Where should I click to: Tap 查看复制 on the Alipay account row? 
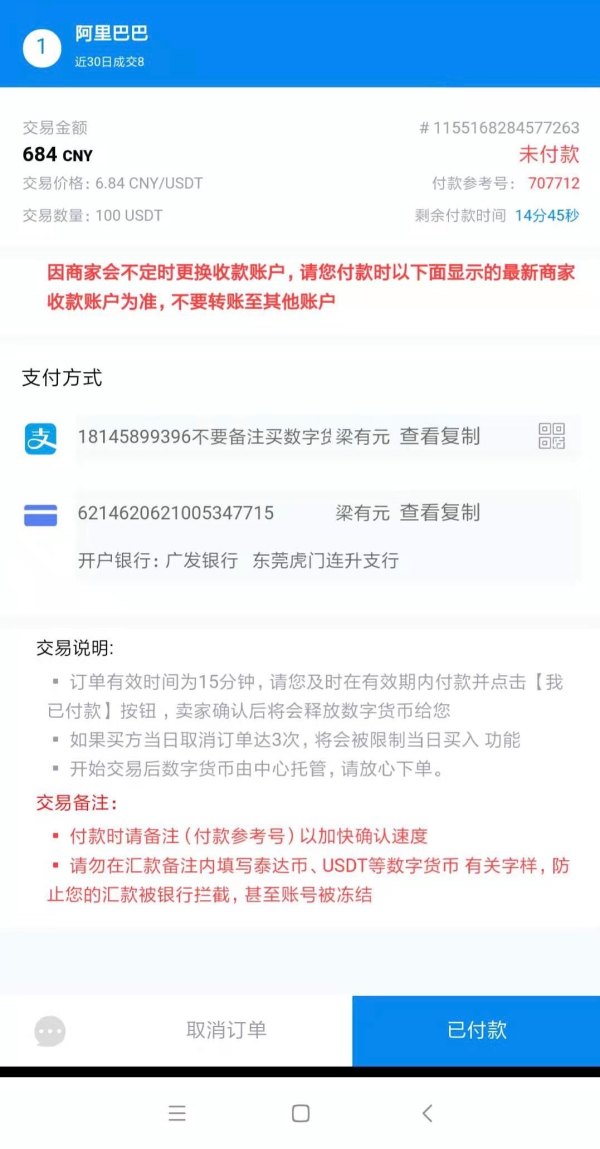point(439,436)
